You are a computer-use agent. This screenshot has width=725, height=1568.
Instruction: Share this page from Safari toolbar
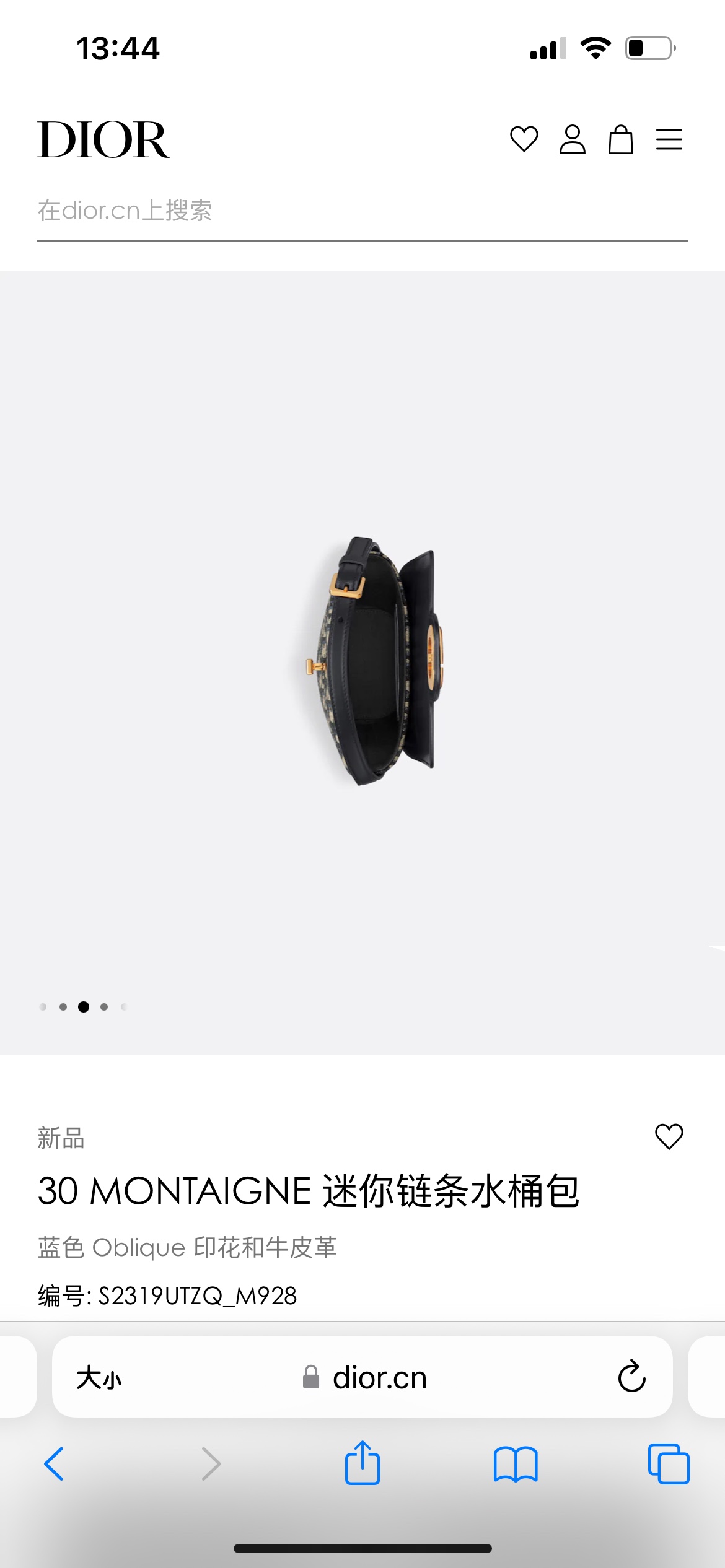pyautogui.click(x=362, y=1464)
